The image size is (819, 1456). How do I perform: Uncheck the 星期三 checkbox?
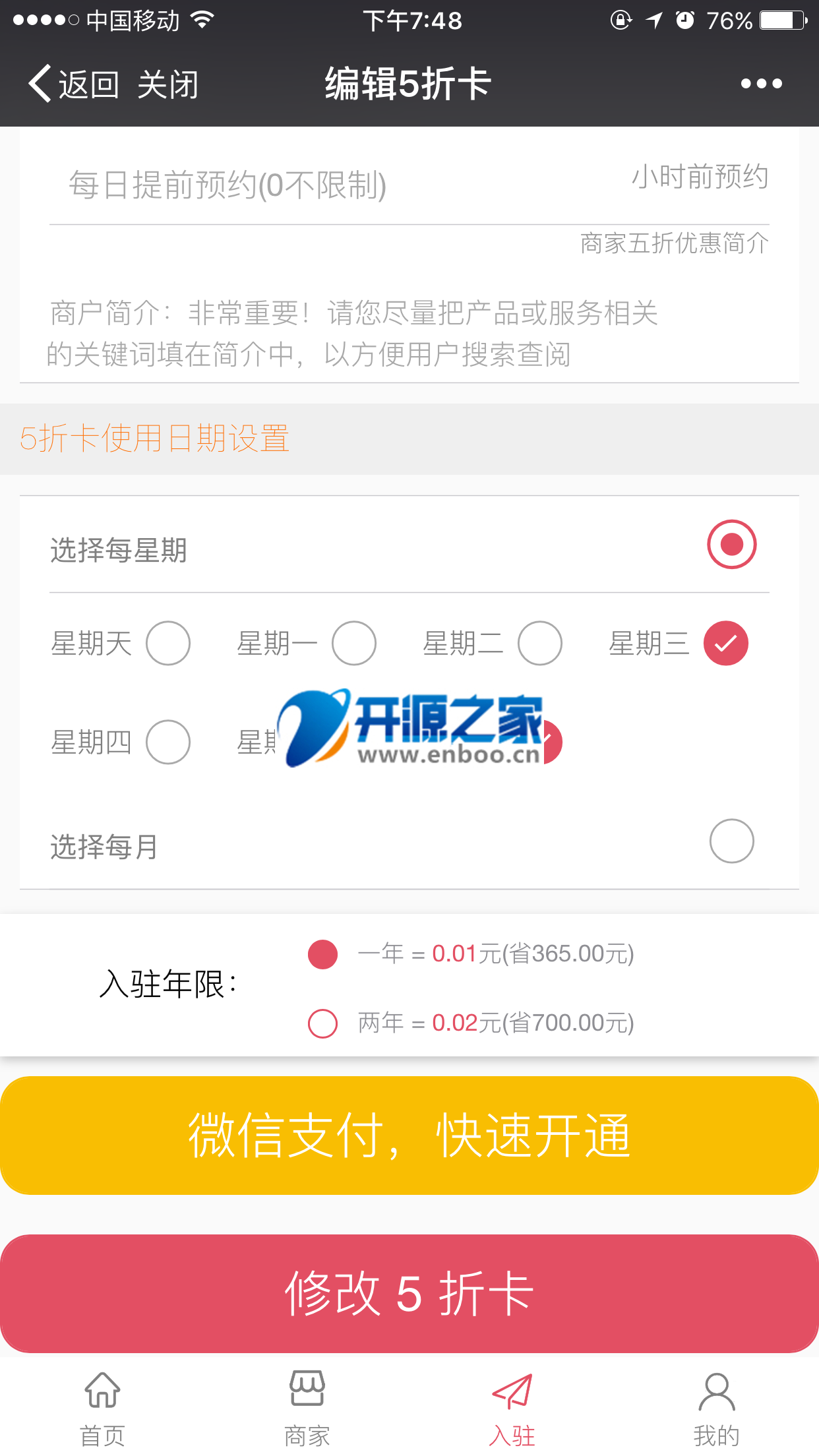(726, 643)
